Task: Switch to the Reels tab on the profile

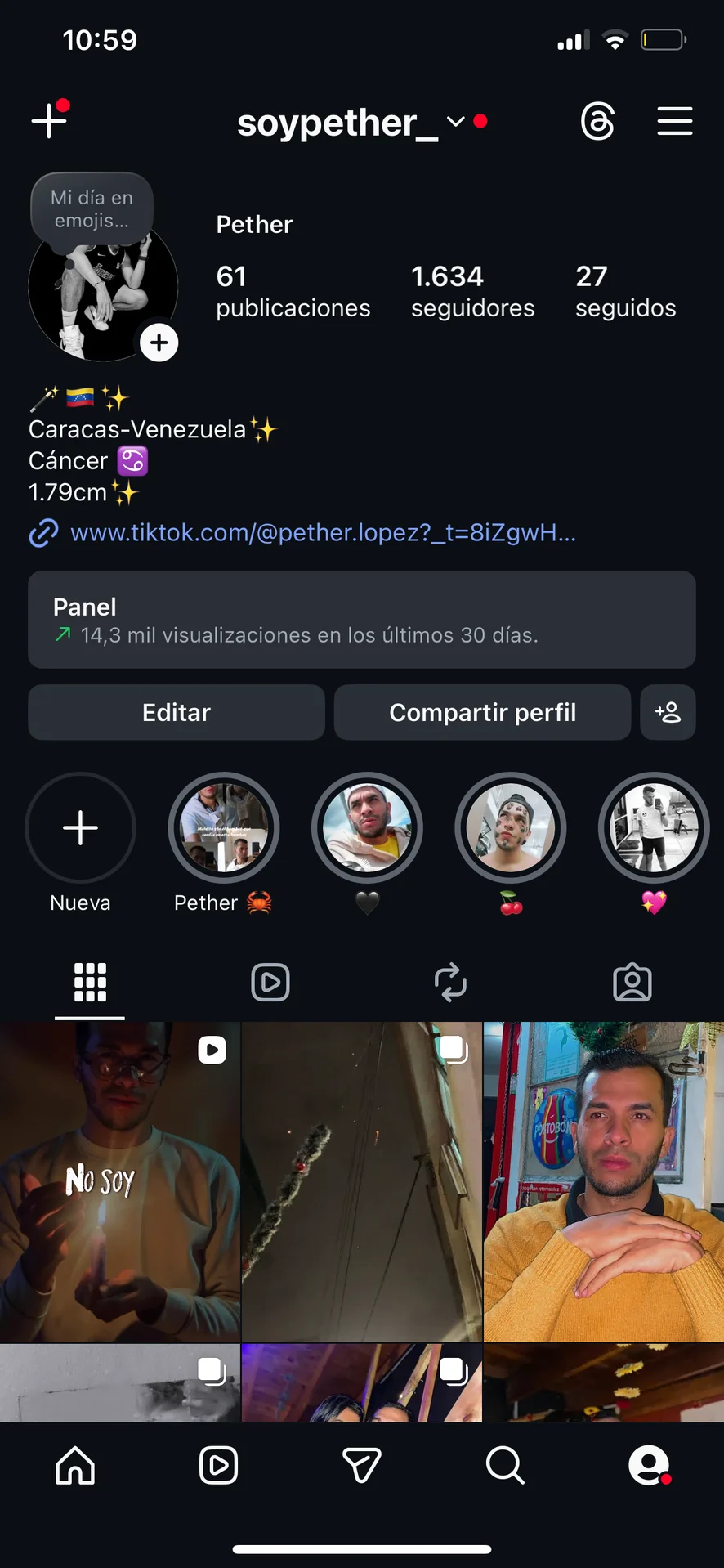Action: click(x=270, y=982)
